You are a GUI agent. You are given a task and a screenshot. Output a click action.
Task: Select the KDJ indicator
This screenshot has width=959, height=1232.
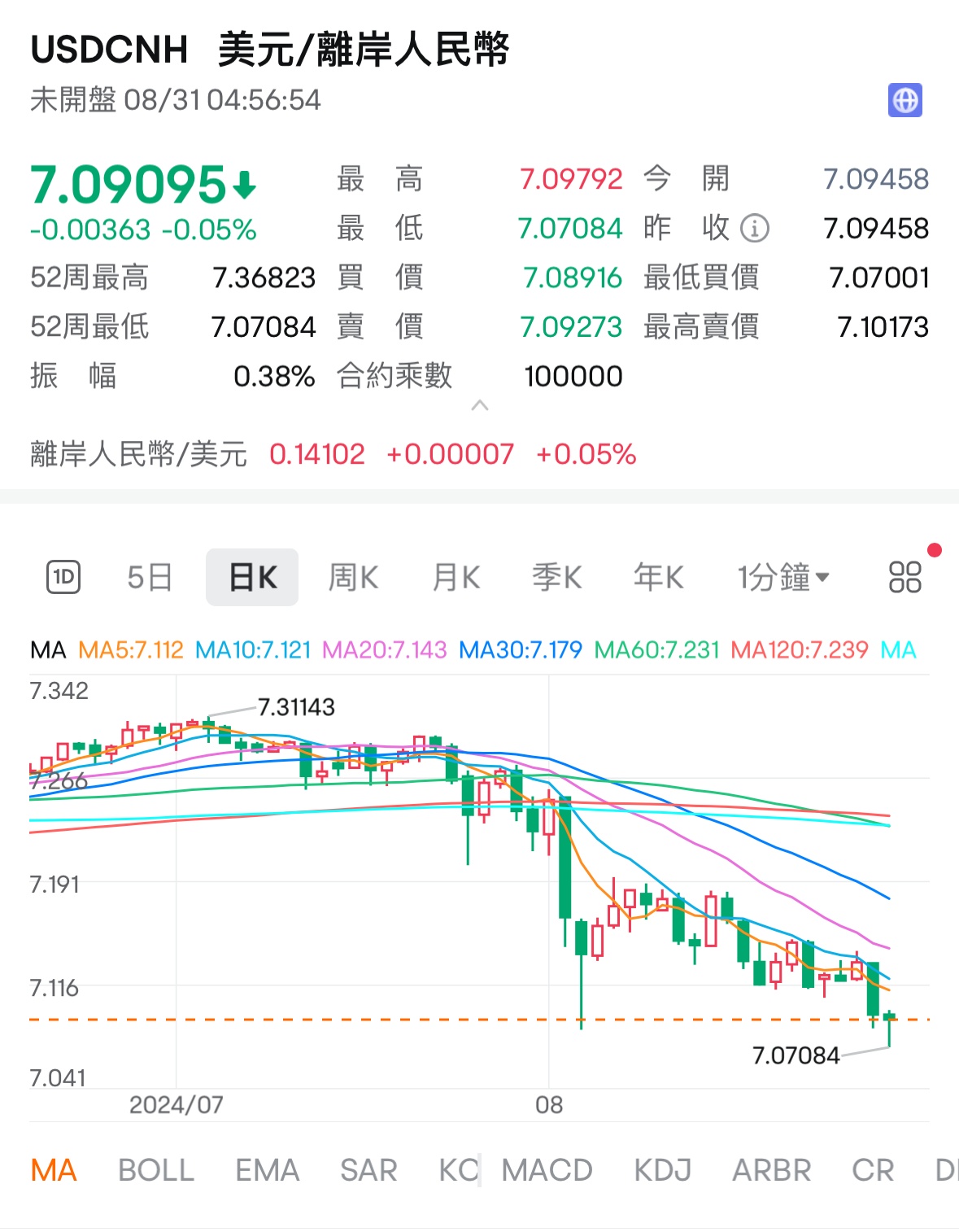tap(662, 1169)
